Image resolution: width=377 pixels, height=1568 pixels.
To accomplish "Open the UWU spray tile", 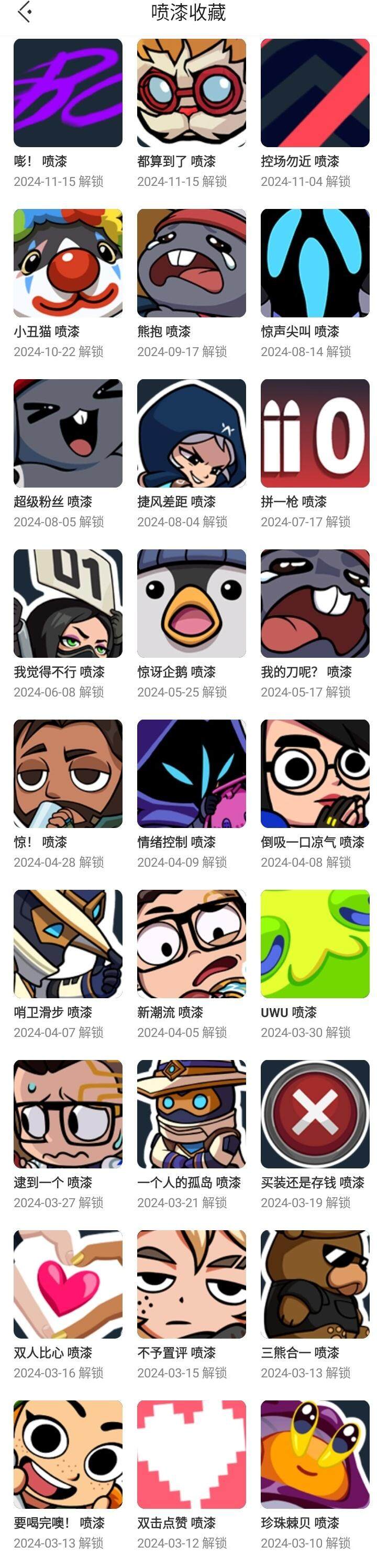I will (x=314, y=944).
